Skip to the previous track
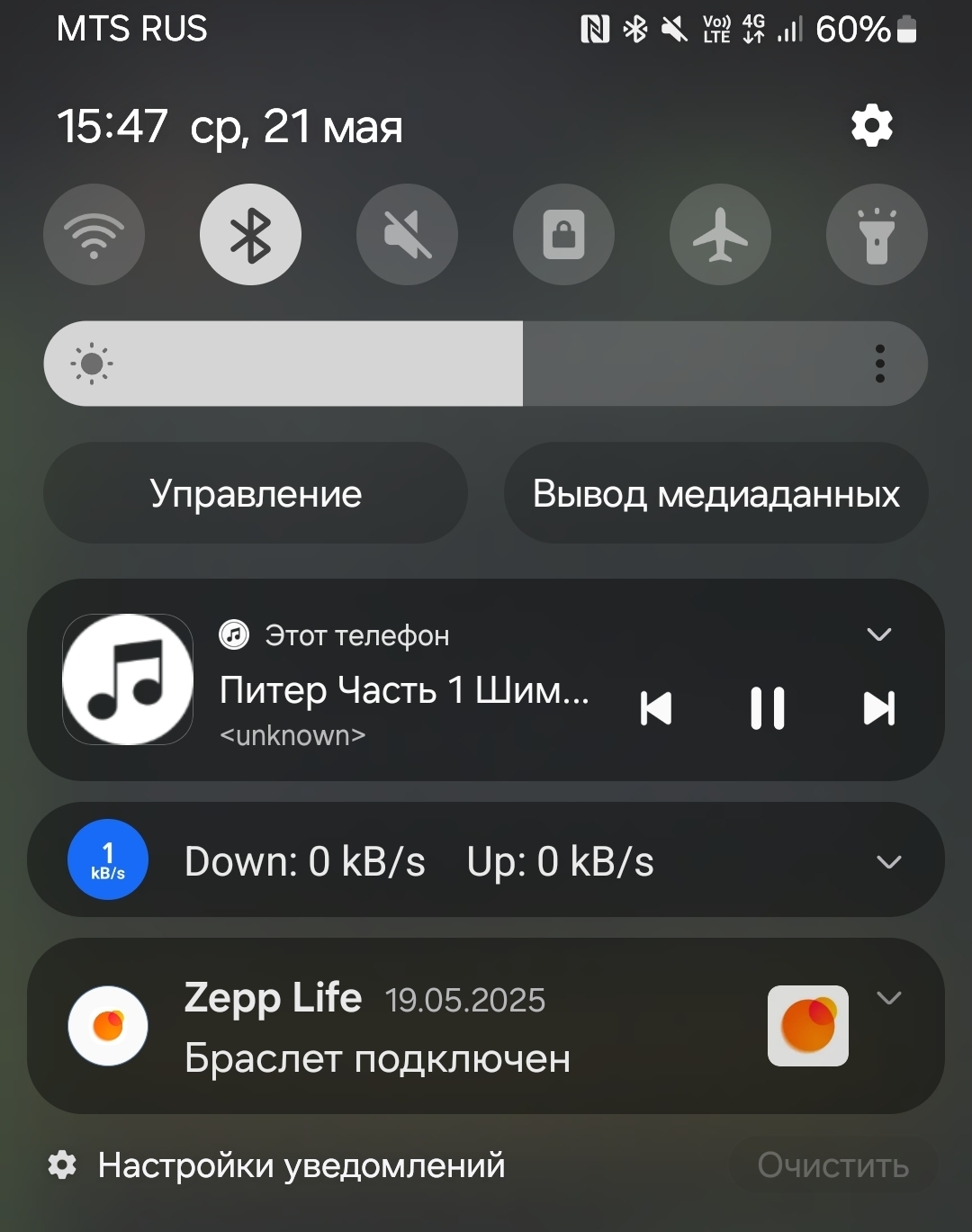This screenshot has width=972, height=1232. pos(656,708)
